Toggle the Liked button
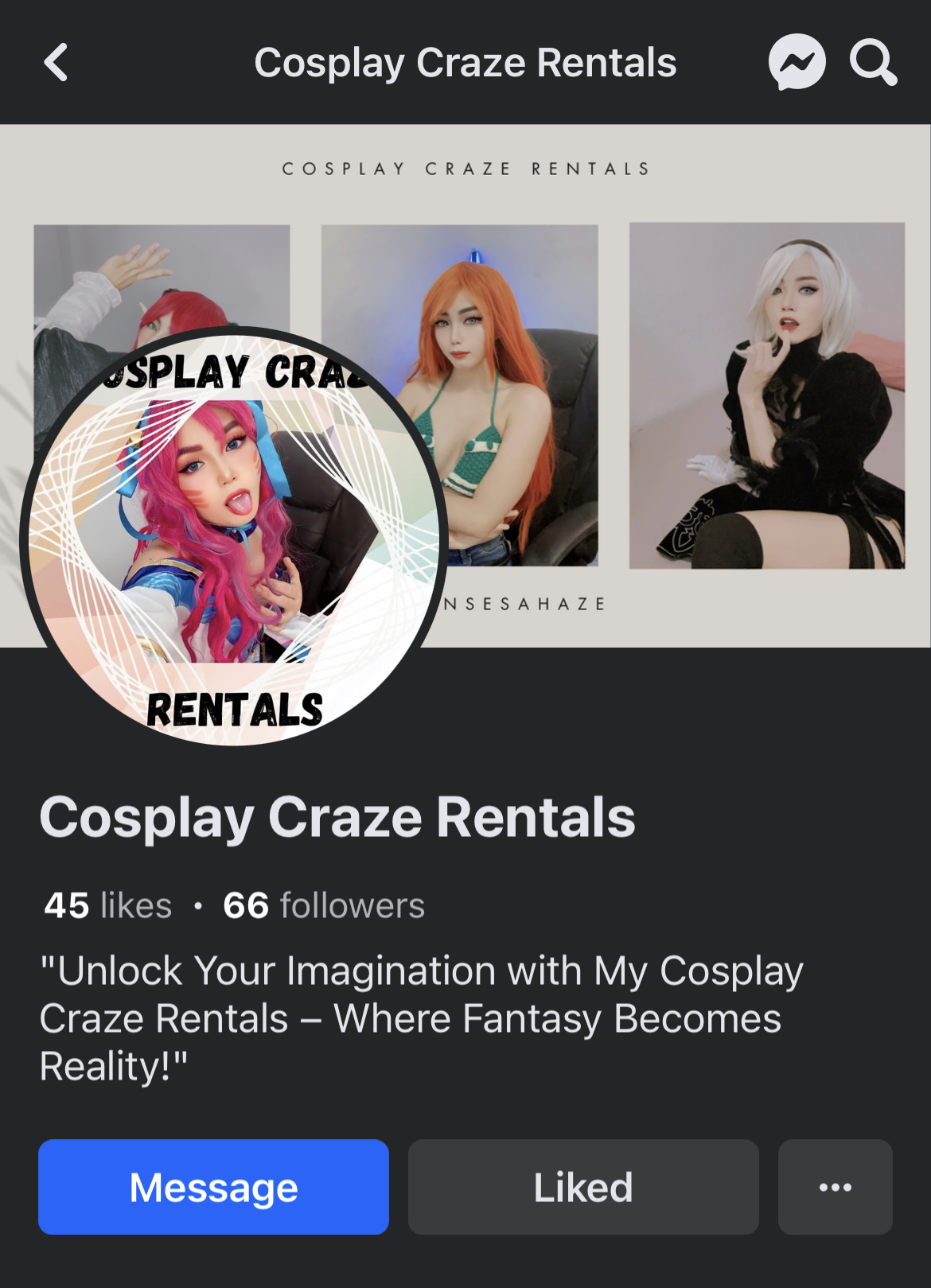 [x=582, y=1187]
